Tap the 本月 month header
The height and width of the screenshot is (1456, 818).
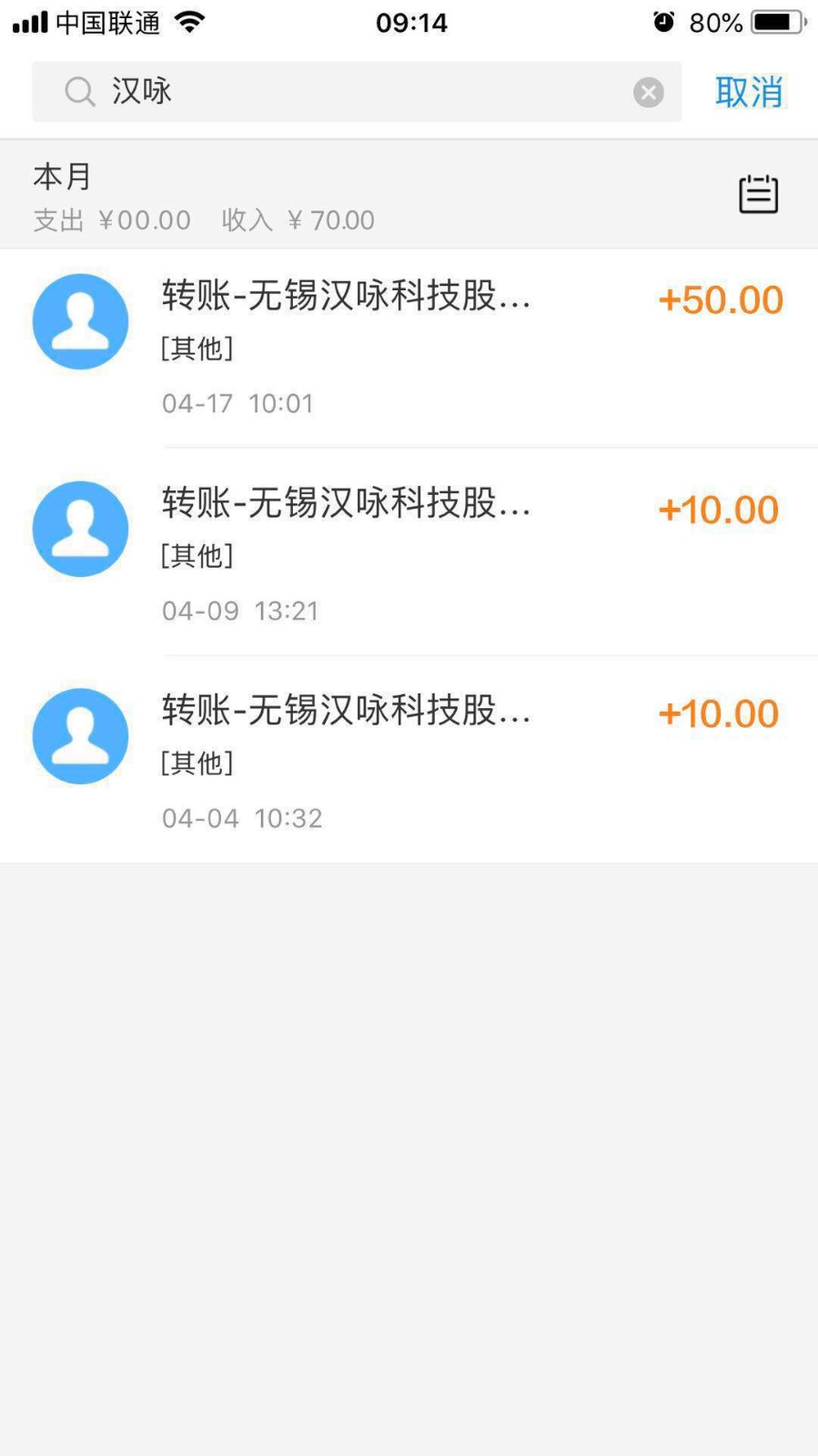60,175
